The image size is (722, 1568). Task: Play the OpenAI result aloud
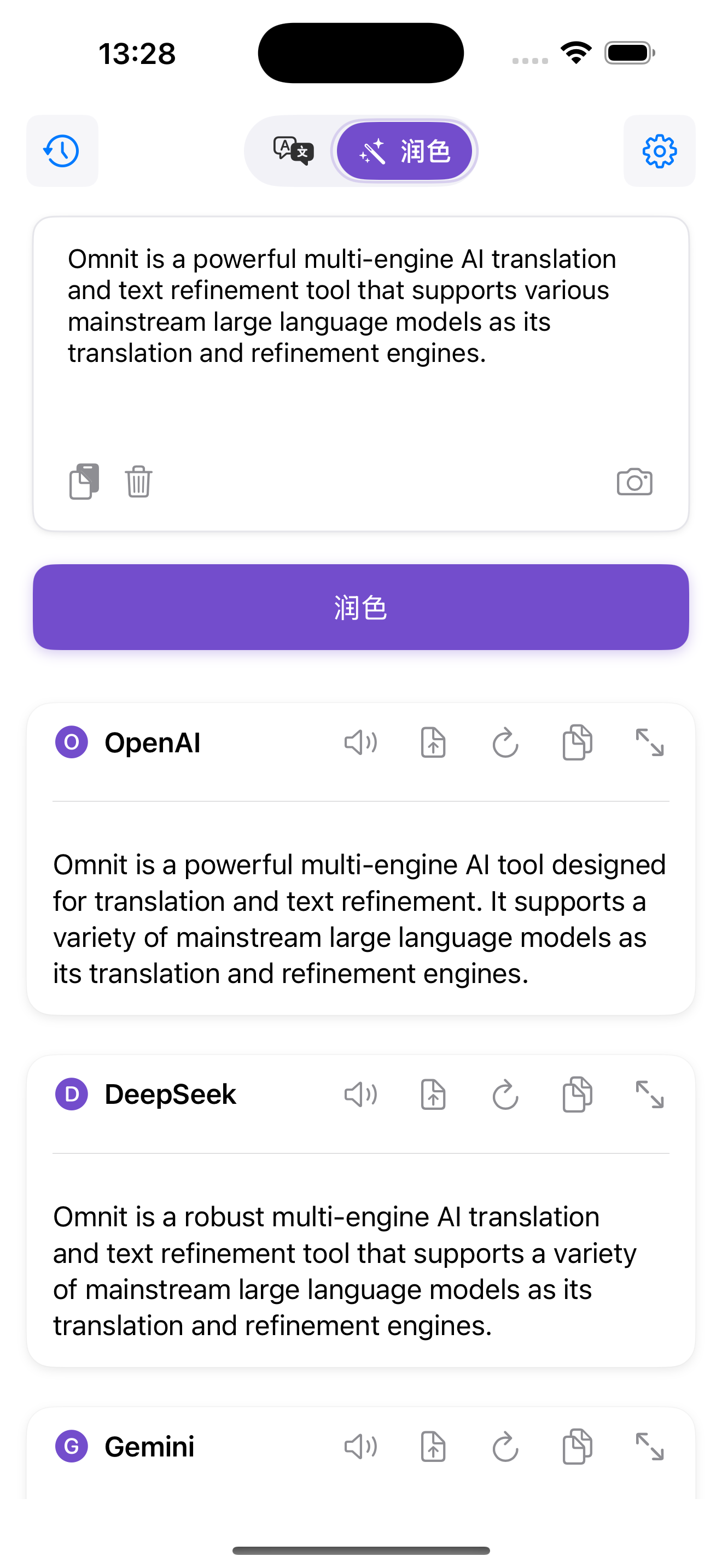coord(360,742)
